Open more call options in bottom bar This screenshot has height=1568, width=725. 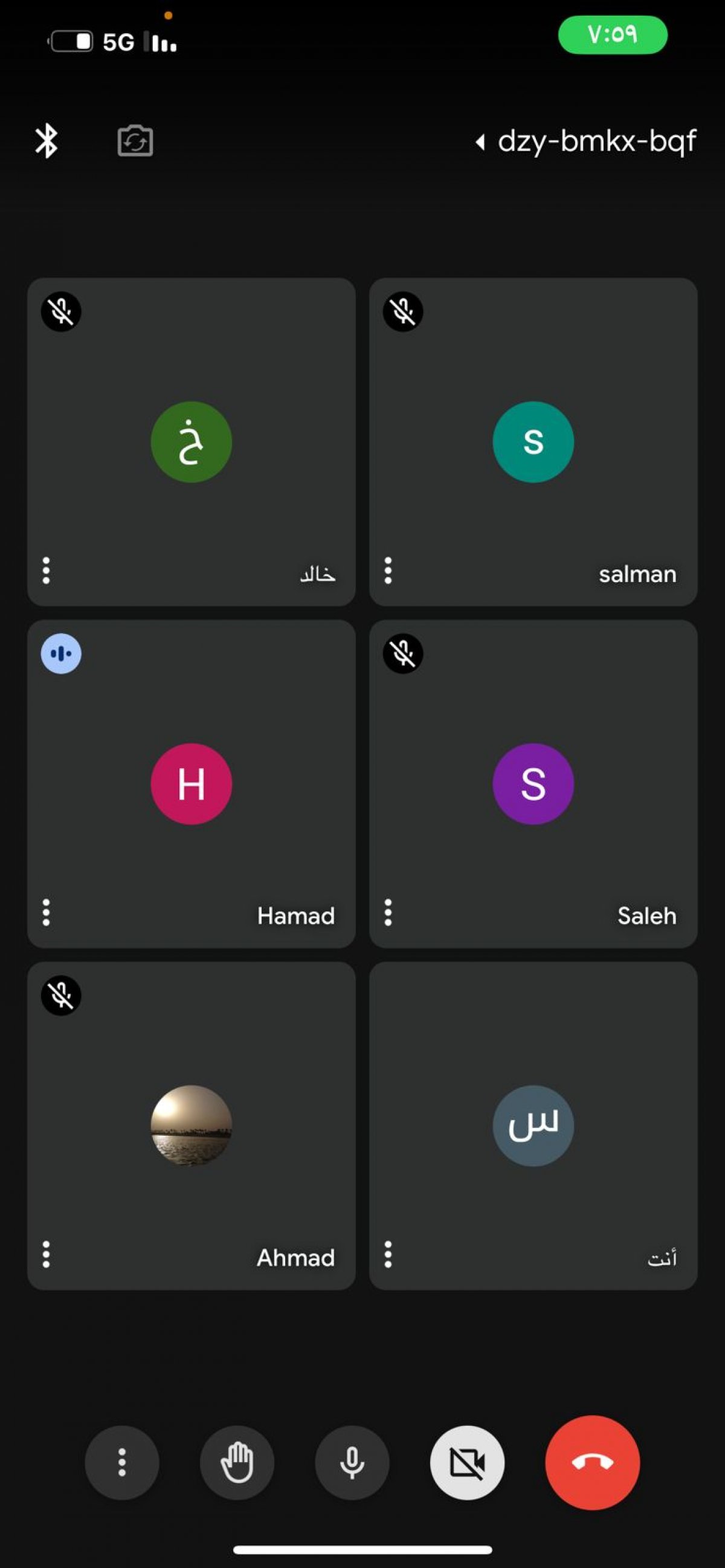point(122,1462)
